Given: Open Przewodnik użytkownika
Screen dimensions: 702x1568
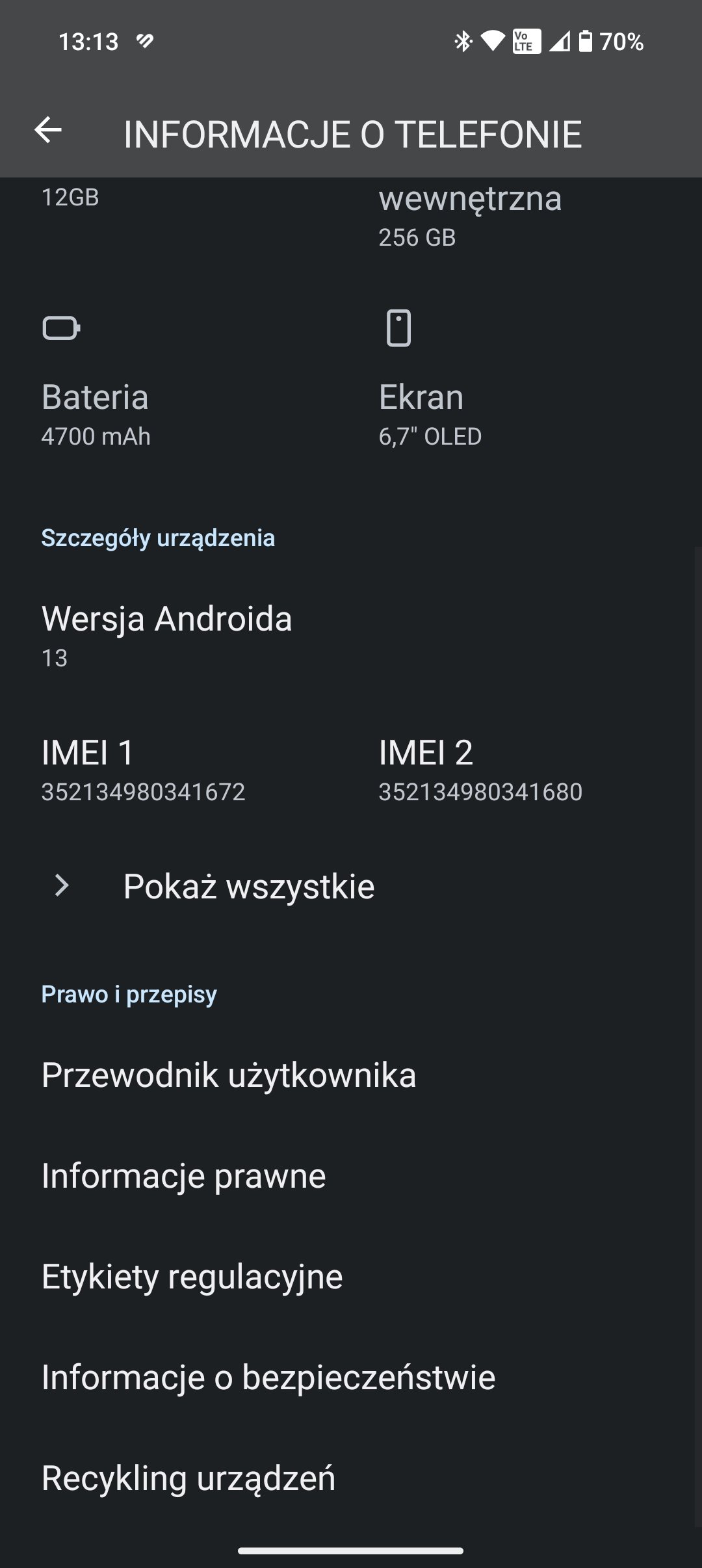Looking at the screenshot, I should click(x=351, y=1075).
